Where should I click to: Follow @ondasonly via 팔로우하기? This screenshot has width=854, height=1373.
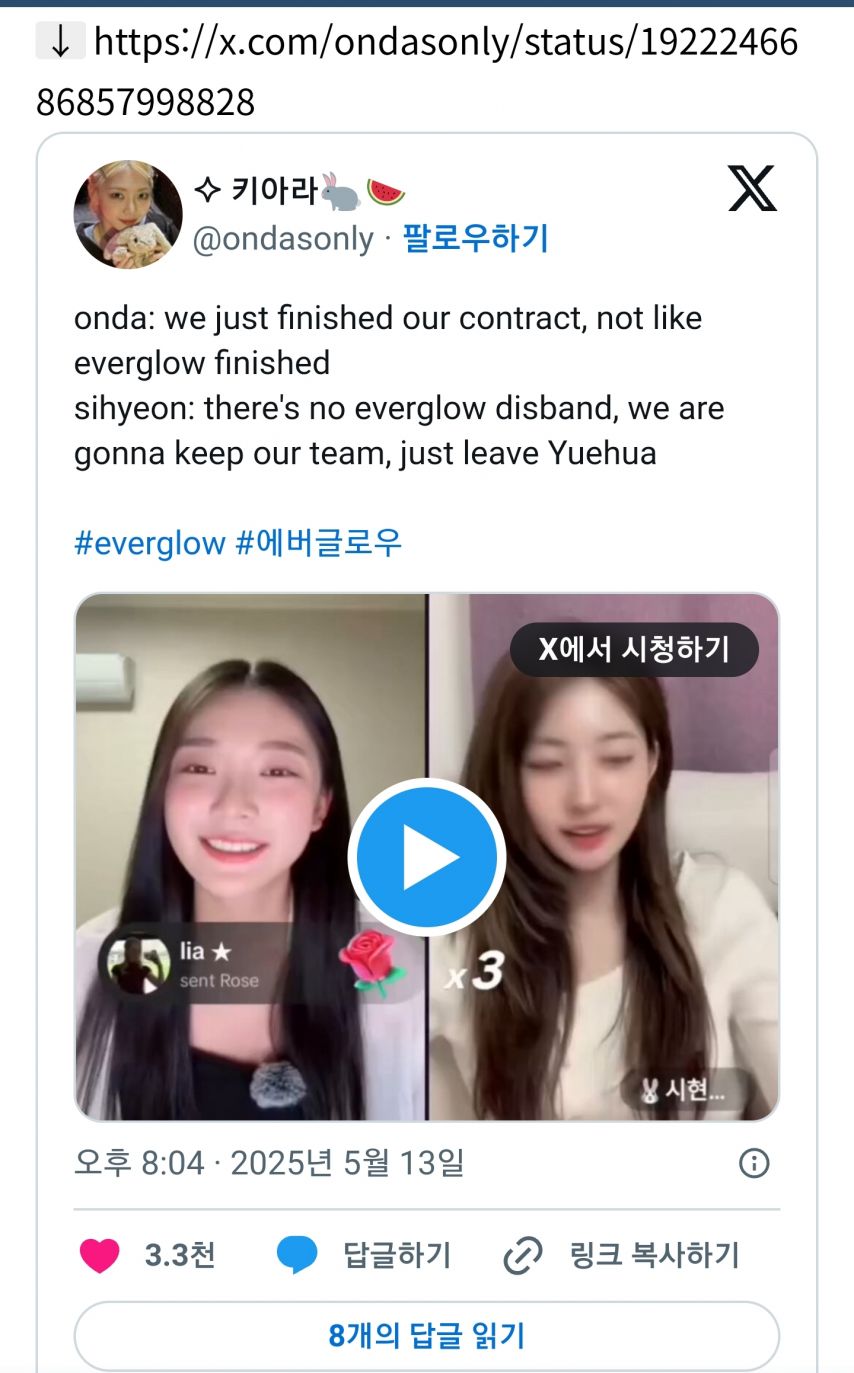(475, 239)
